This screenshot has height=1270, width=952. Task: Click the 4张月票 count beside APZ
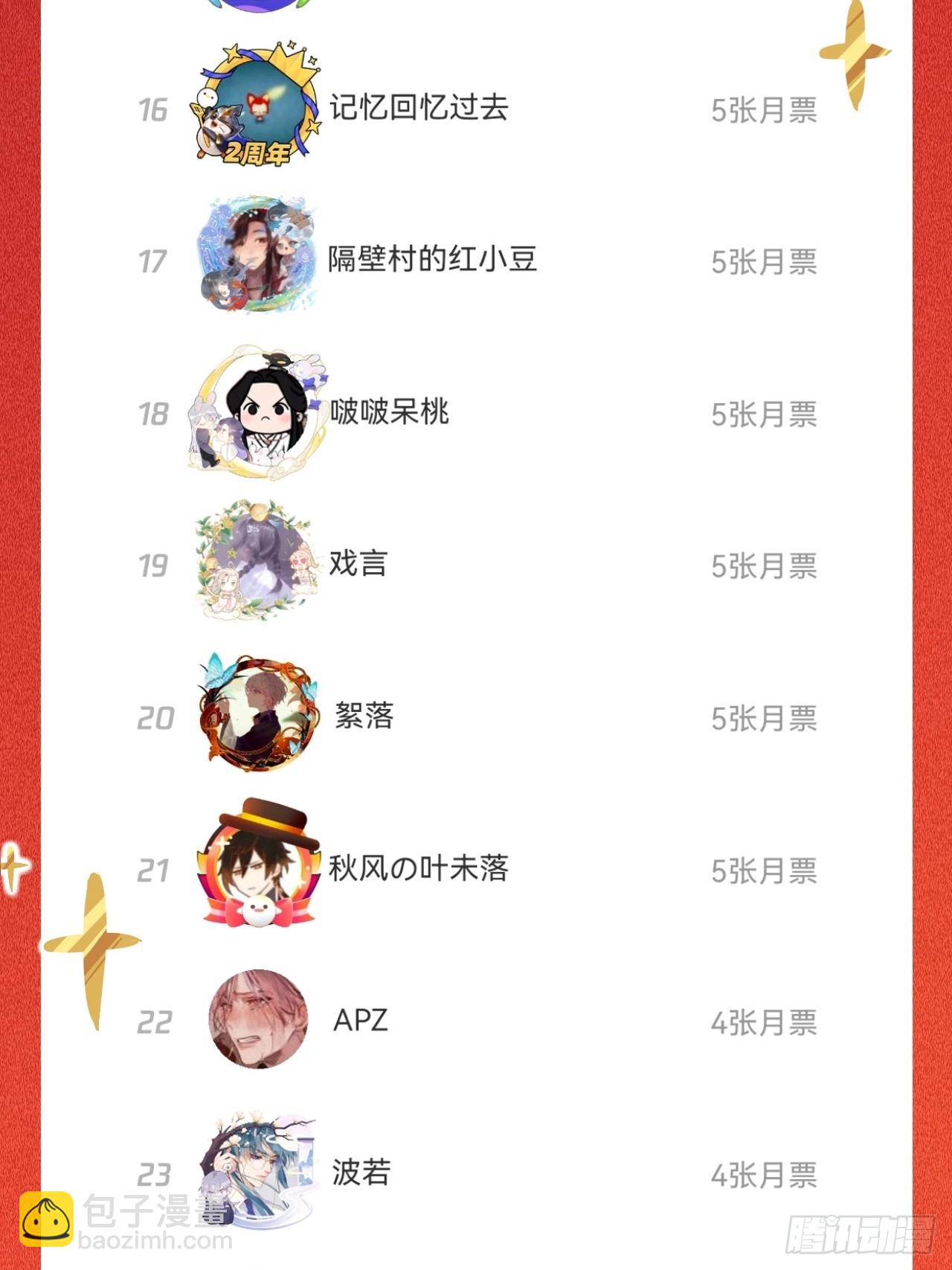point(766,1022)
